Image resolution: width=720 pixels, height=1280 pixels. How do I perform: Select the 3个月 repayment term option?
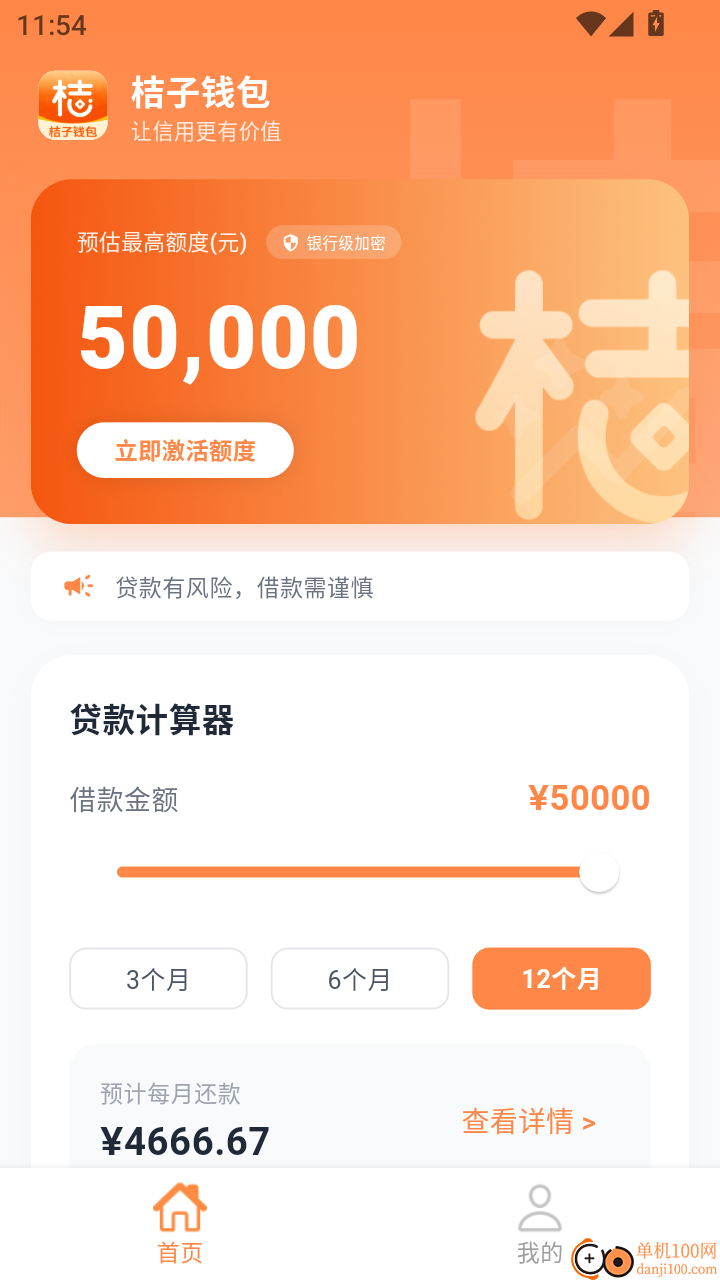click(158, 978)
